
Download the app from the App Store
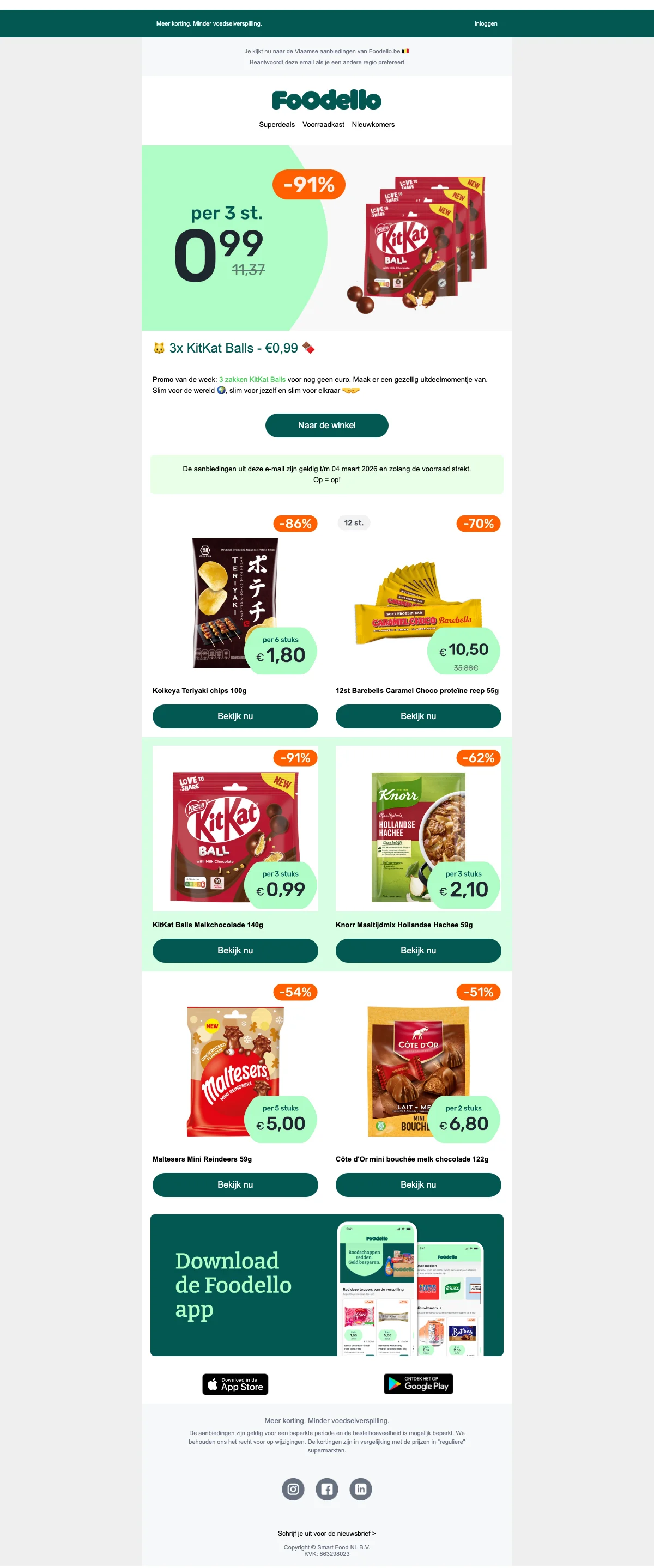coord(235,1385)
